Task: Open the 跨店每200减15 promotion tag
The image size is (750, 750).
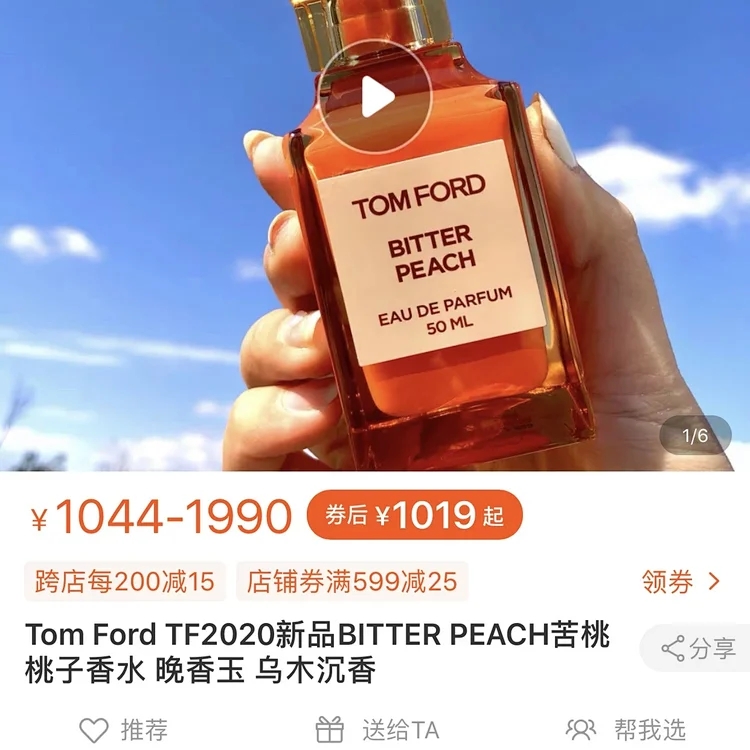Action: pyautogui.click(x=125, y=582)
